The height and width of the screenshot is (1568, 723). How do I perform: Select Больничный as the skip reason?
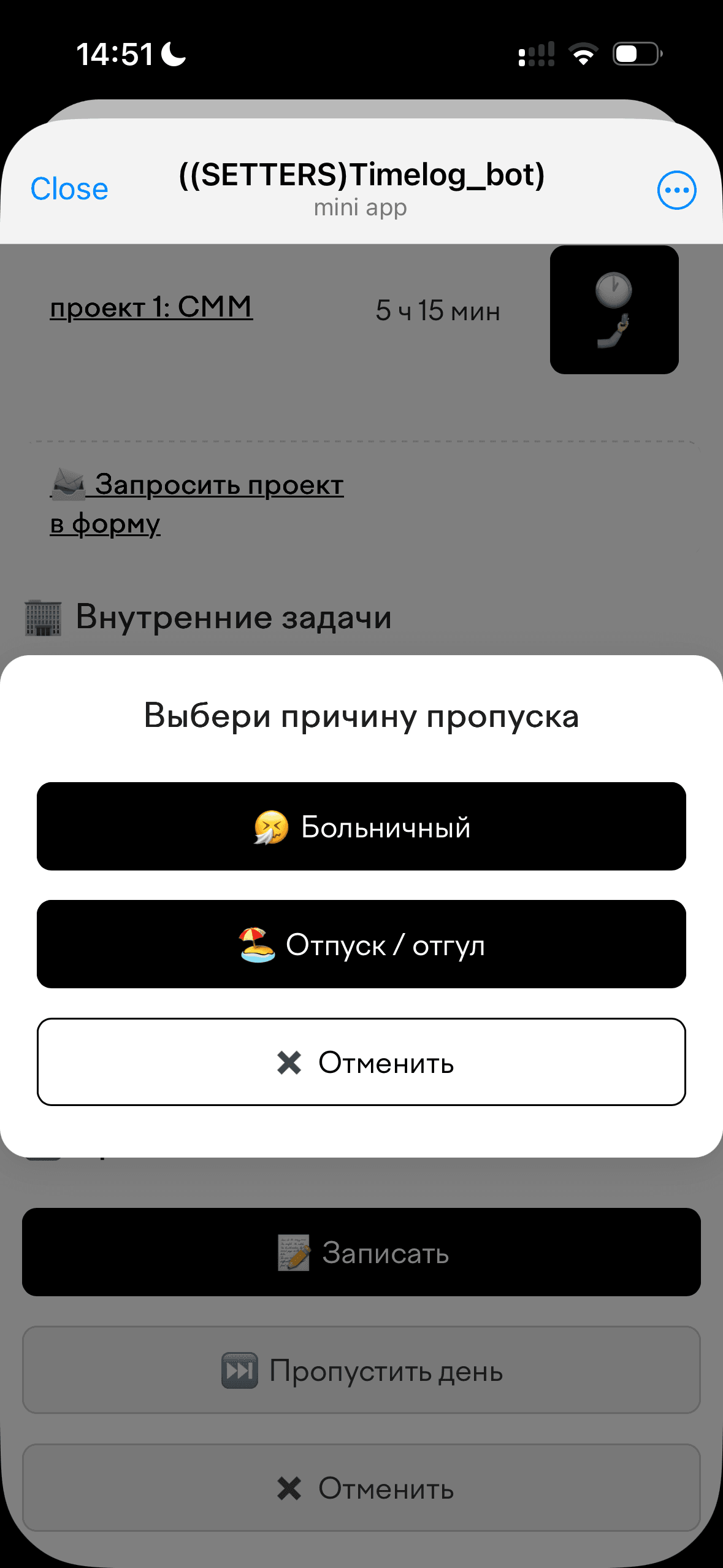361,827
